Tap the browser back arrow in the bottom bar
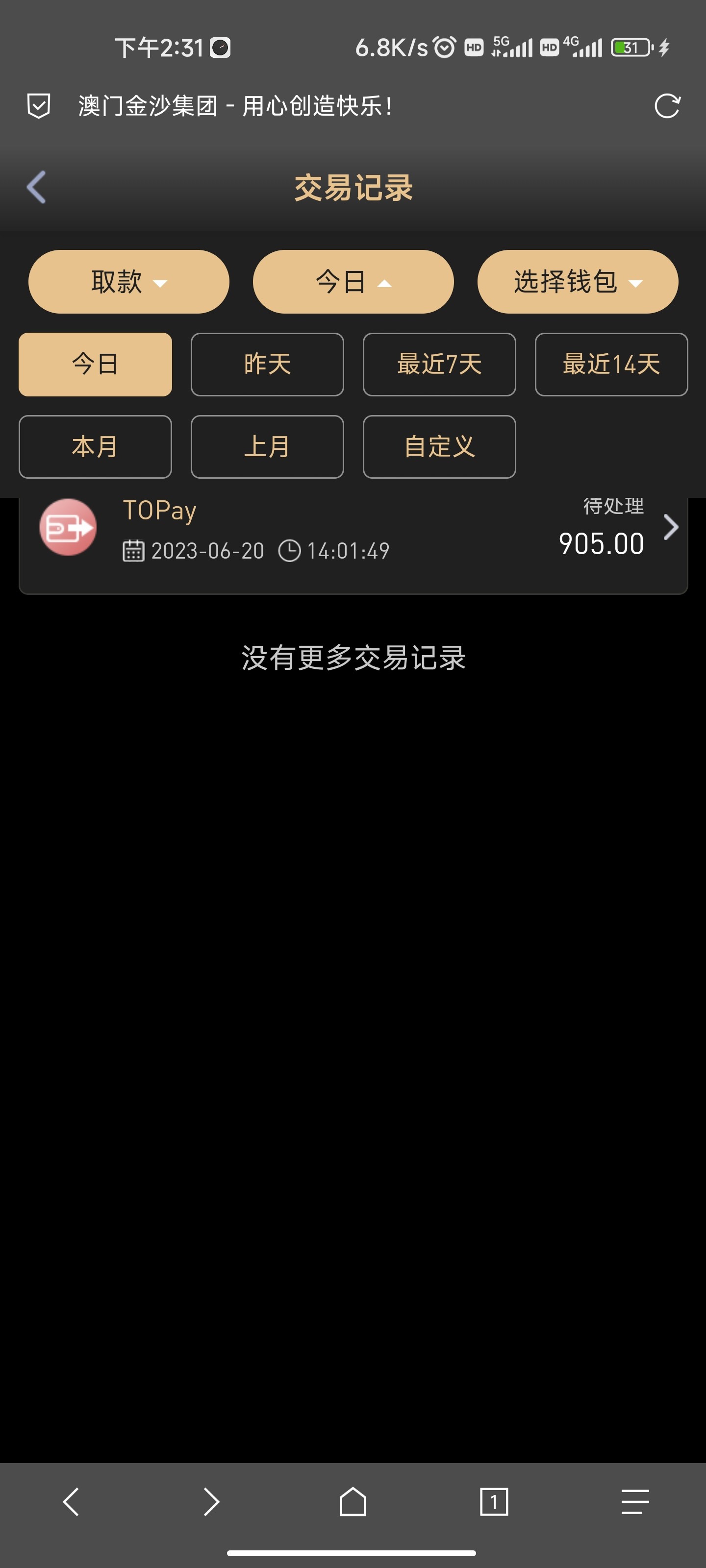706x1568 pixels. click(x=71, y=1501)
